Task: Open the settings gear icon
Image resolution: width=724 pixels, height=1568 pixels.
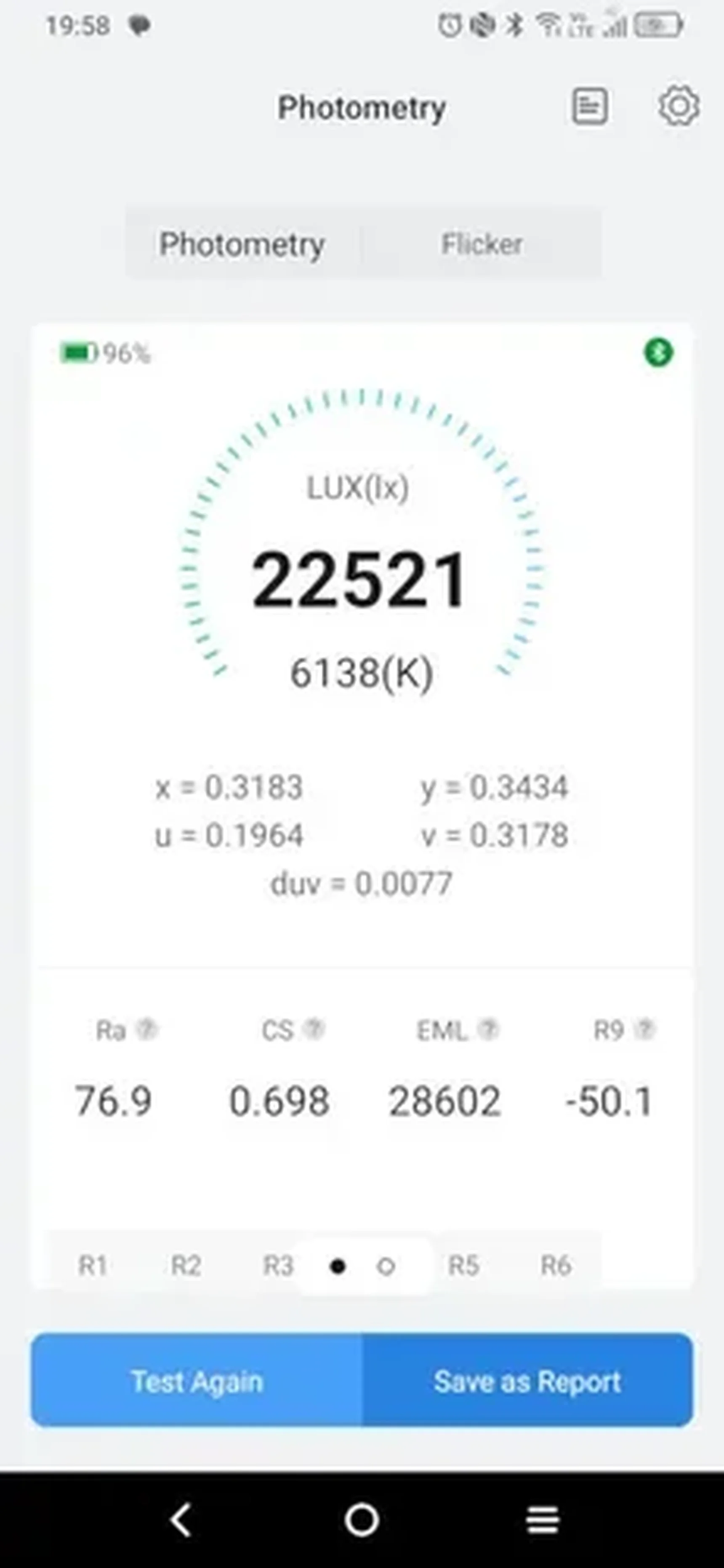Action: pos(679,107)
